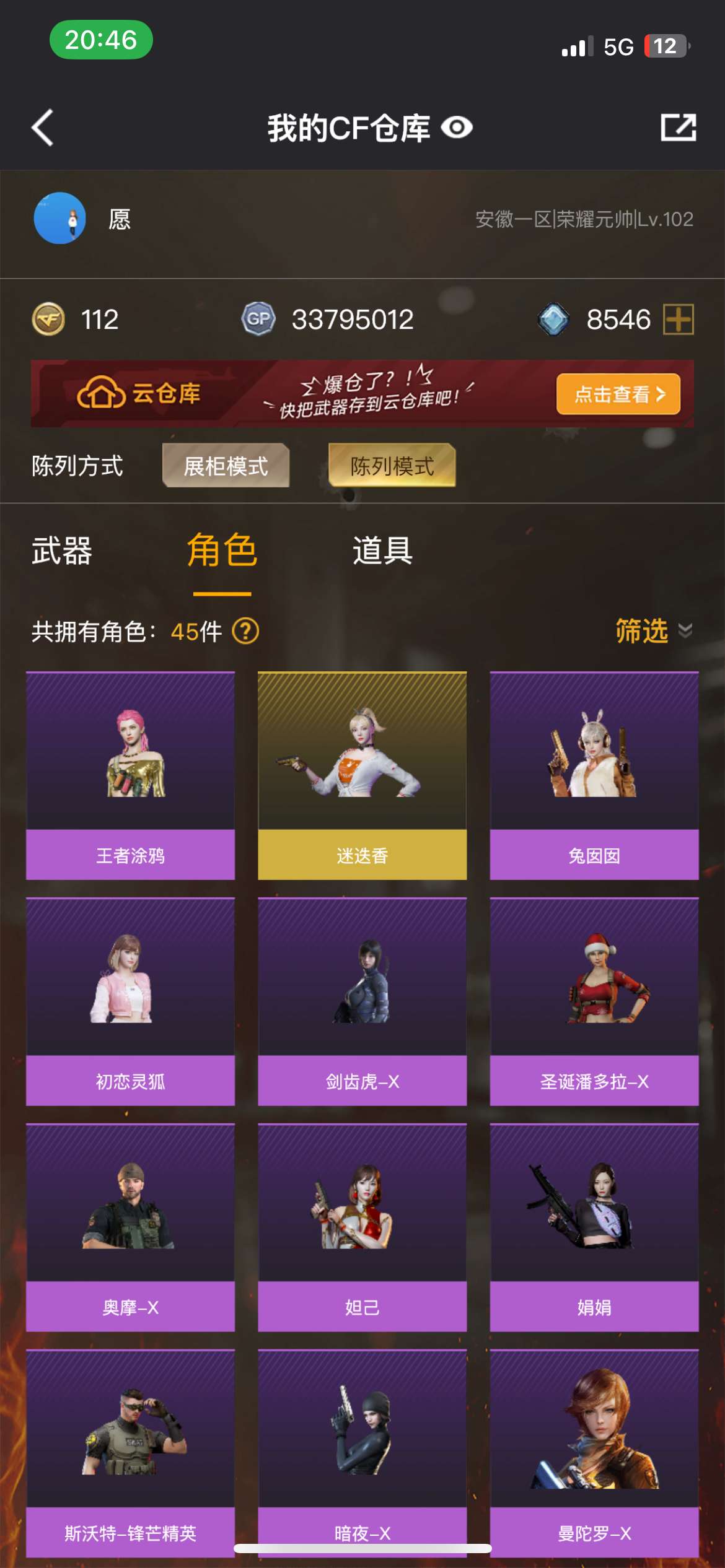Add diamonds with the plus button

[678, 320]
